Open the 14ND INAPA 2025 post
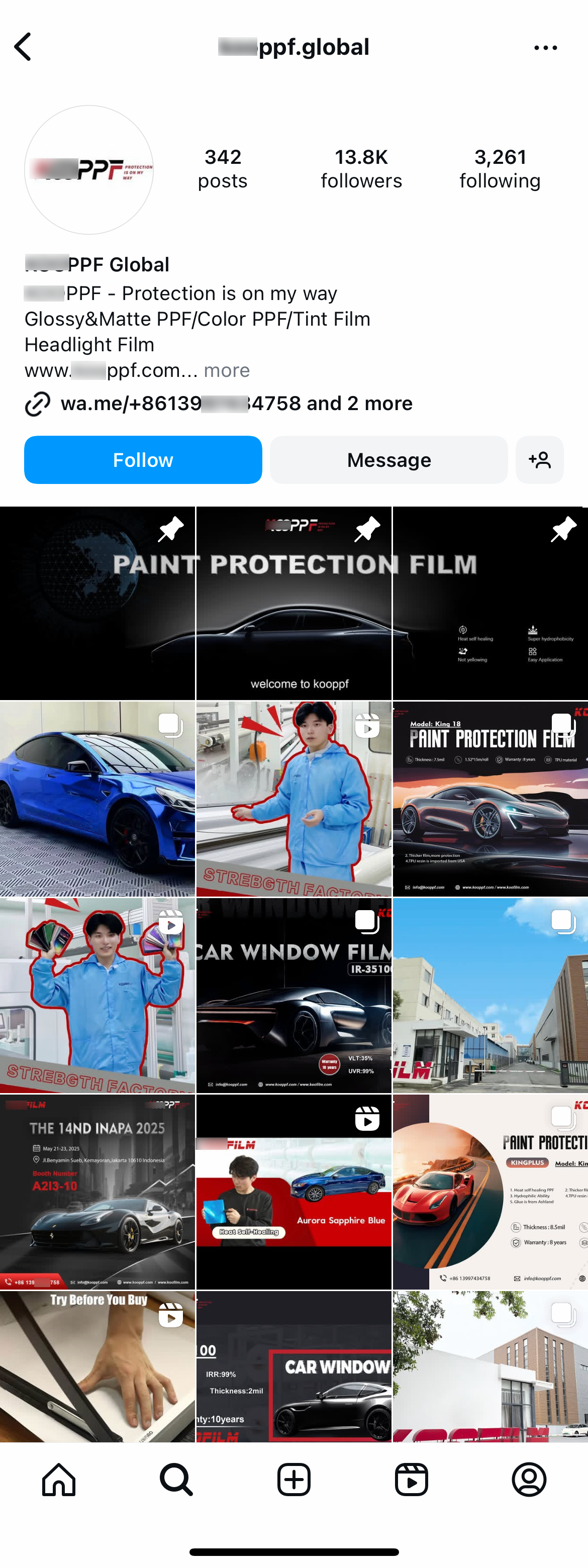This screenshot has height=1568, width=588. 97,1191
